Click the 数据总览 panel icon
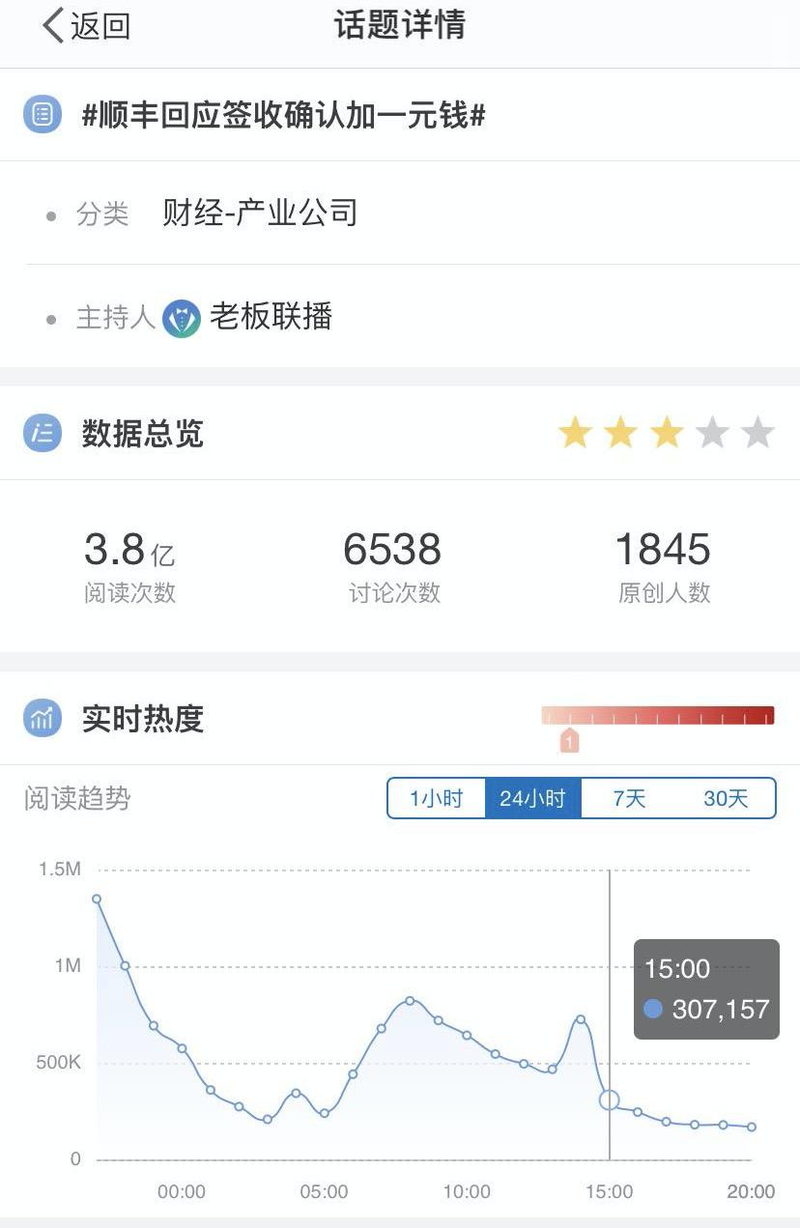The height and width of the screenshot is (1228, 800). 41,434
